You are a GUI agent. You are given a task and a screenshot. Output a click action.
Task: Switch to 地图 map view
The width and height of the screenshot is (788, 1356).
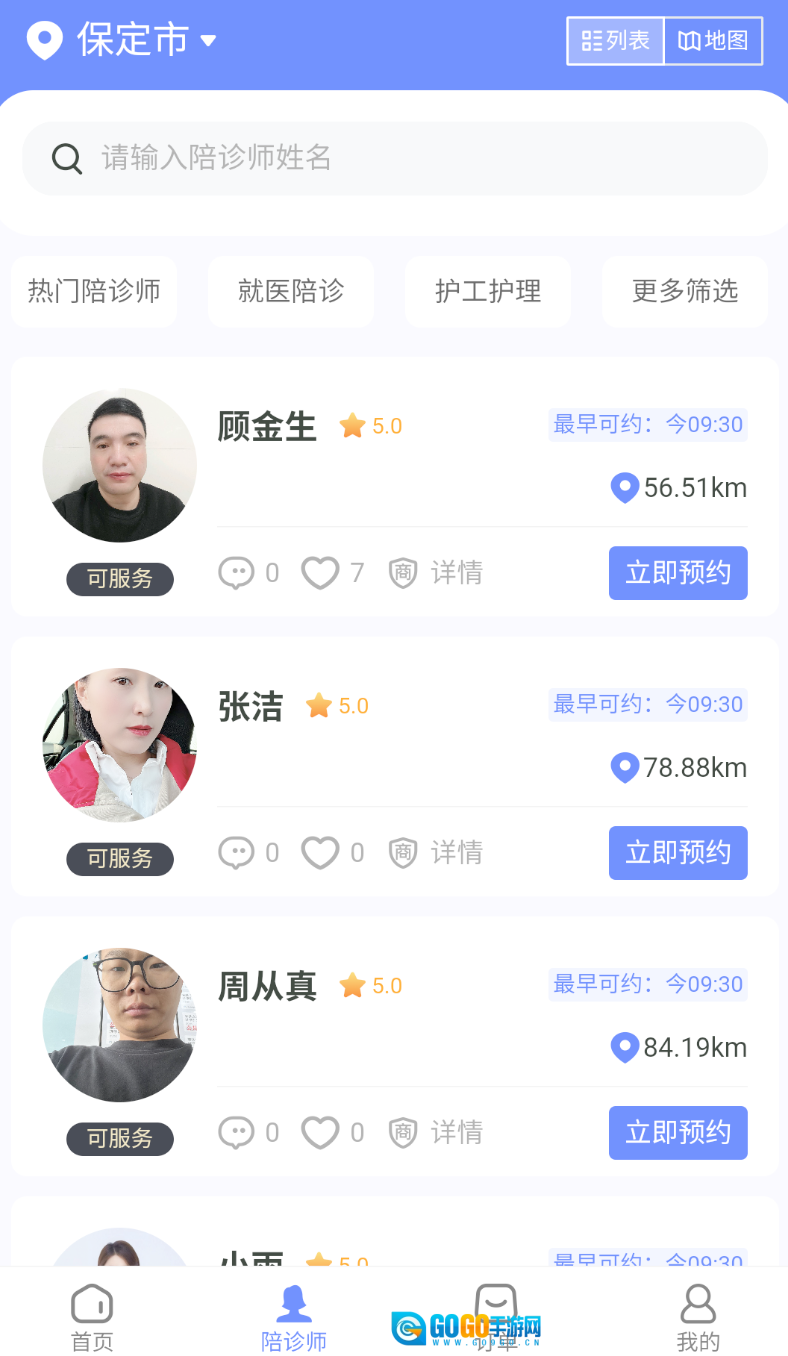coord(713,41)
